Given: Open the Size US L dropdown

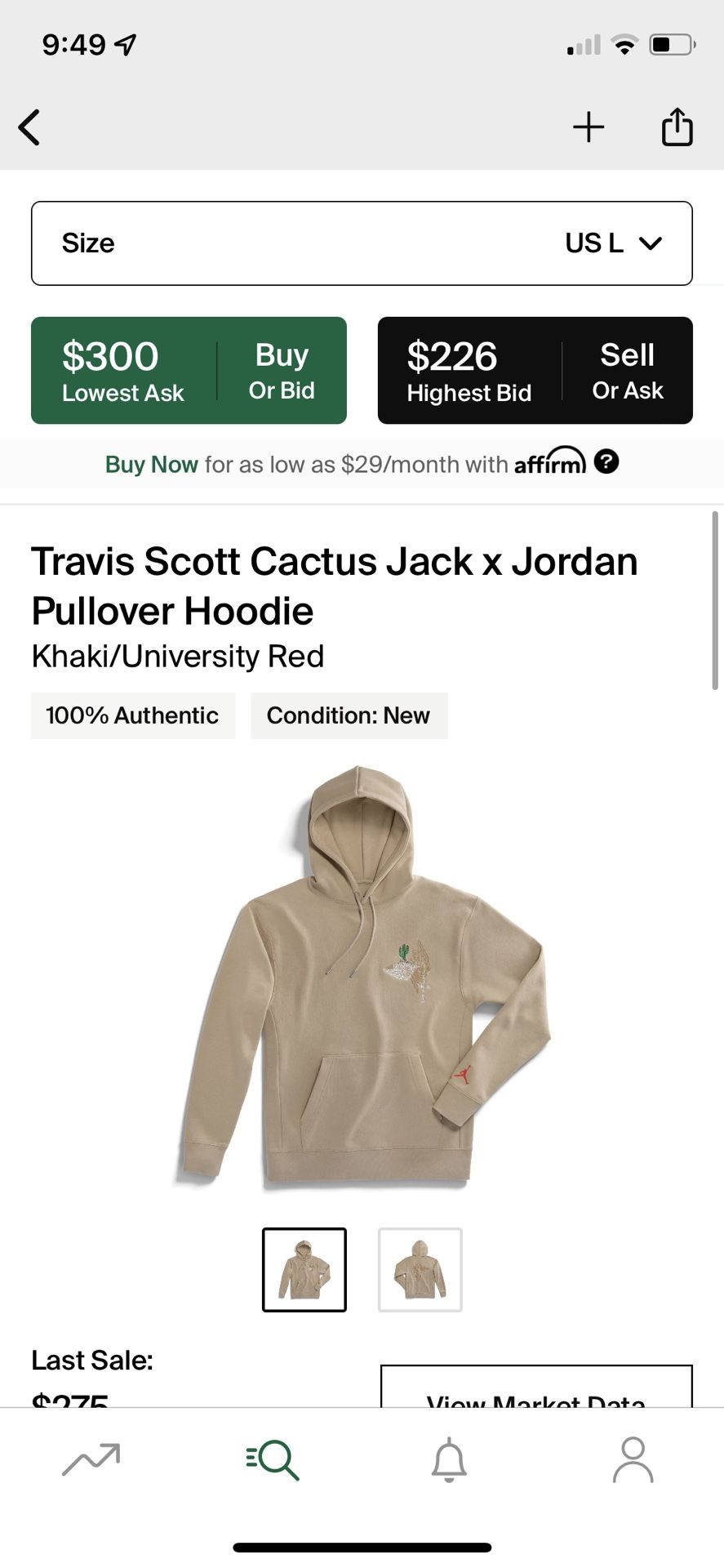Looking at the screenshot, I should tap(362, 243).
